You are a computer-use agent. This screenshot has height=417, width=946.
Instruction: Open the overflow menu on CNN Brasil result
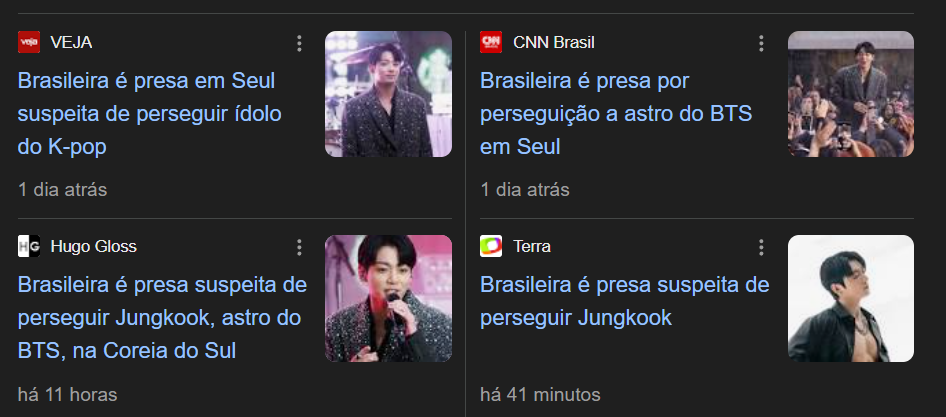pos(761,43)
